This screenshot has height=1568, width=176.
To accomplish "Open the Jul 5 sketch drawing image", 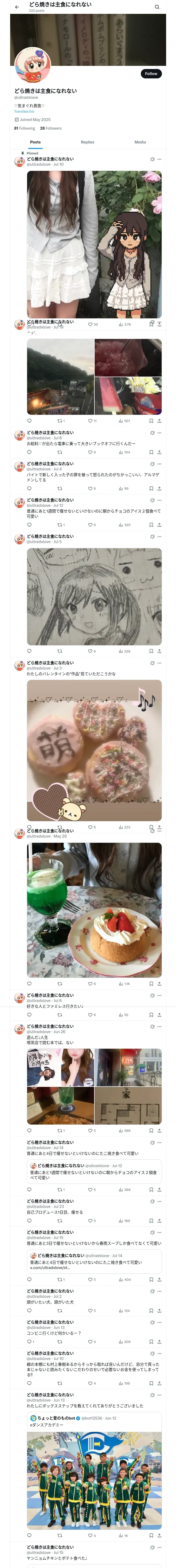I will (x=94, y=597).
